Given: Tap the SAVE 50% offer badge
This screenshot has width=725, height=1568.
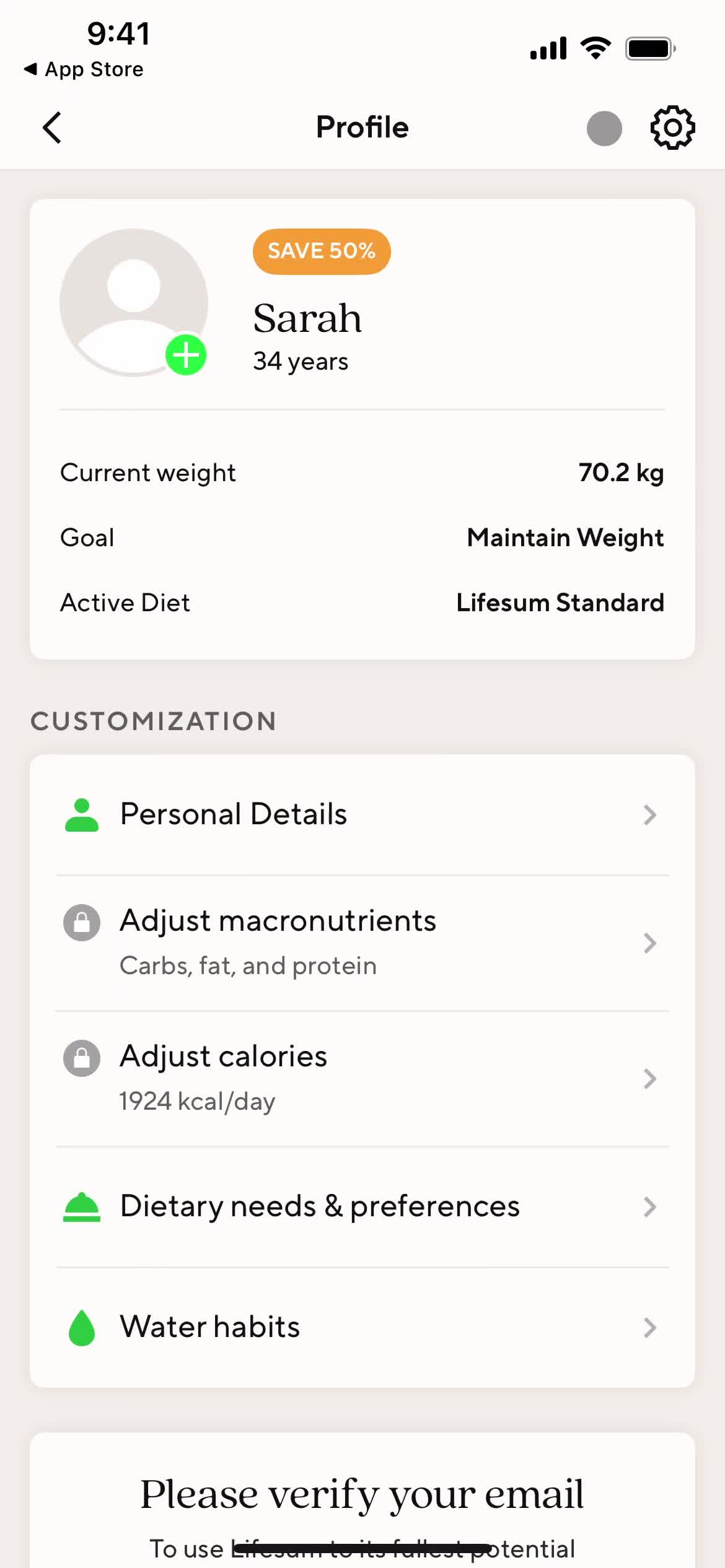Looking at the screenshot, I should pyautogui.click(x=321, y=251).
